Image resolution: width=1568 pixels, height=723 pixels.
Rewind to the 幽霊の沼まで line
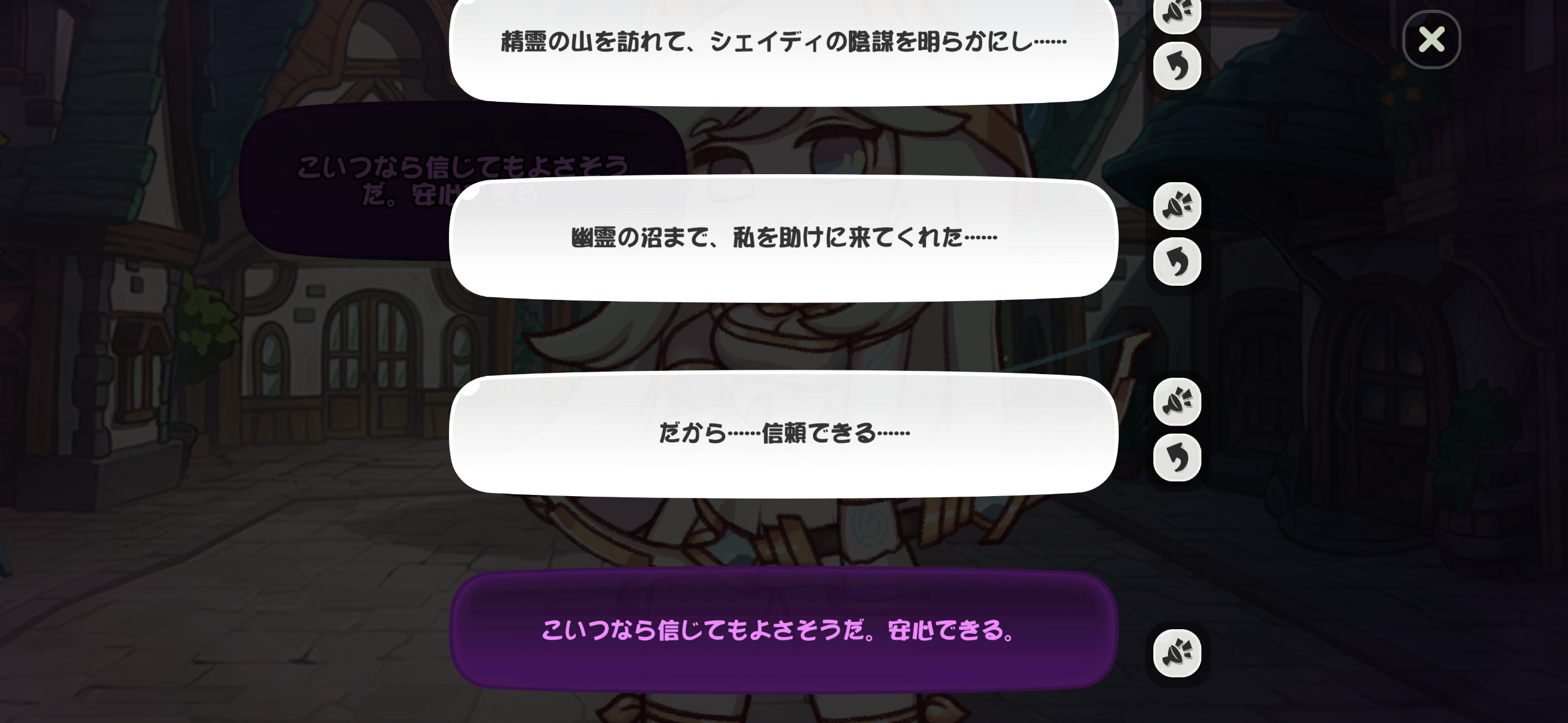1177,262
